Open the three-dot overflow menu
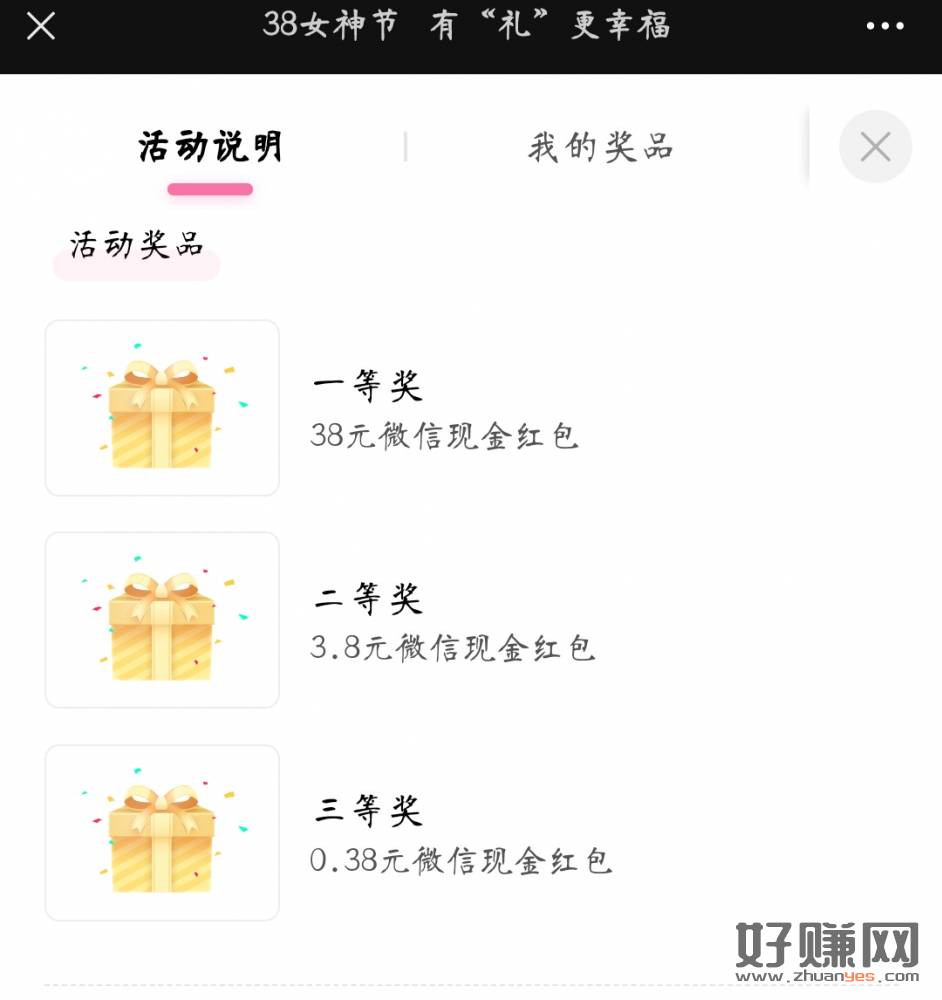Viewport: 942px width, 1000px height. click(x=885, y=27)
